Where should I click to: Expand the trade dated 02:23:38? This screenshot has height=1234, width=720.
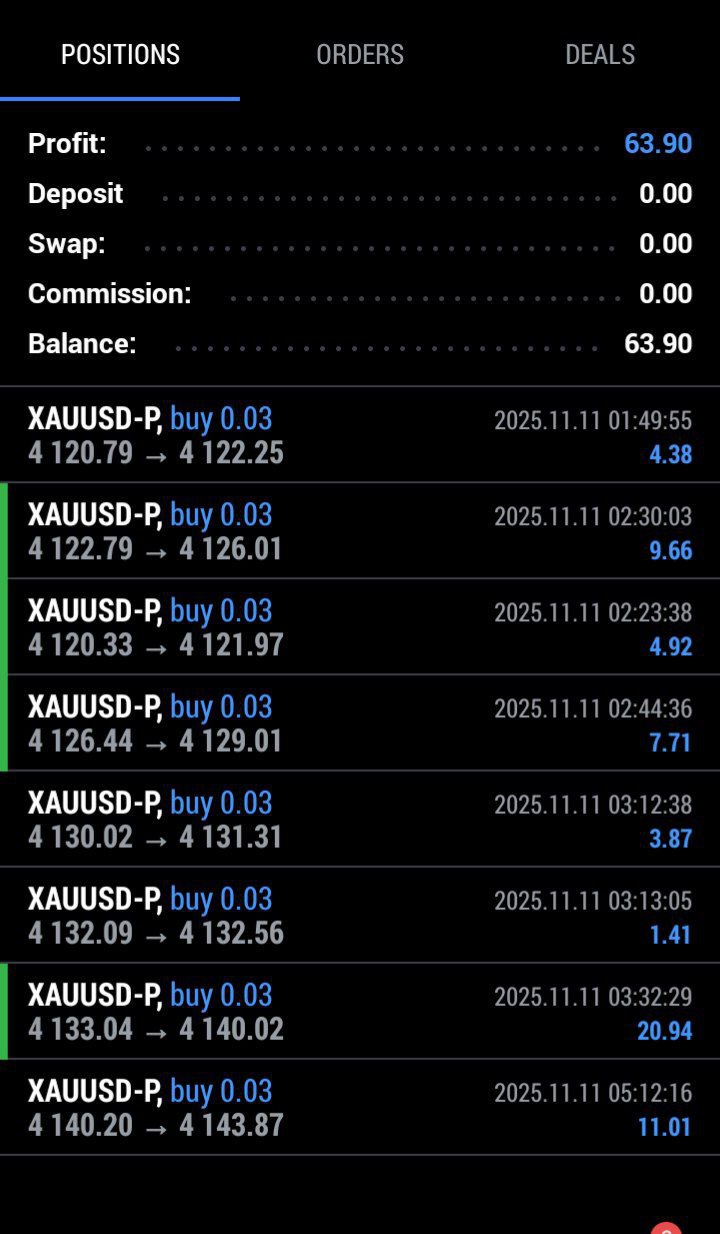tap(360, 628)
